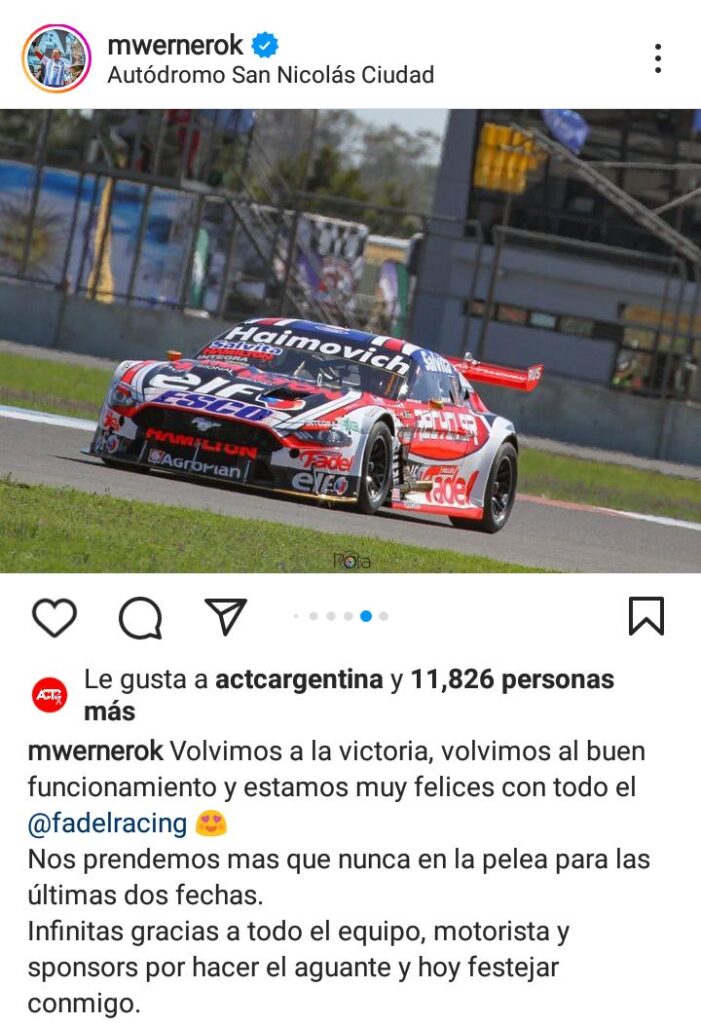Open Autódromo San Nicolás Ciudad location
The image size is (701, 1024).
click(x=270, y=75)
